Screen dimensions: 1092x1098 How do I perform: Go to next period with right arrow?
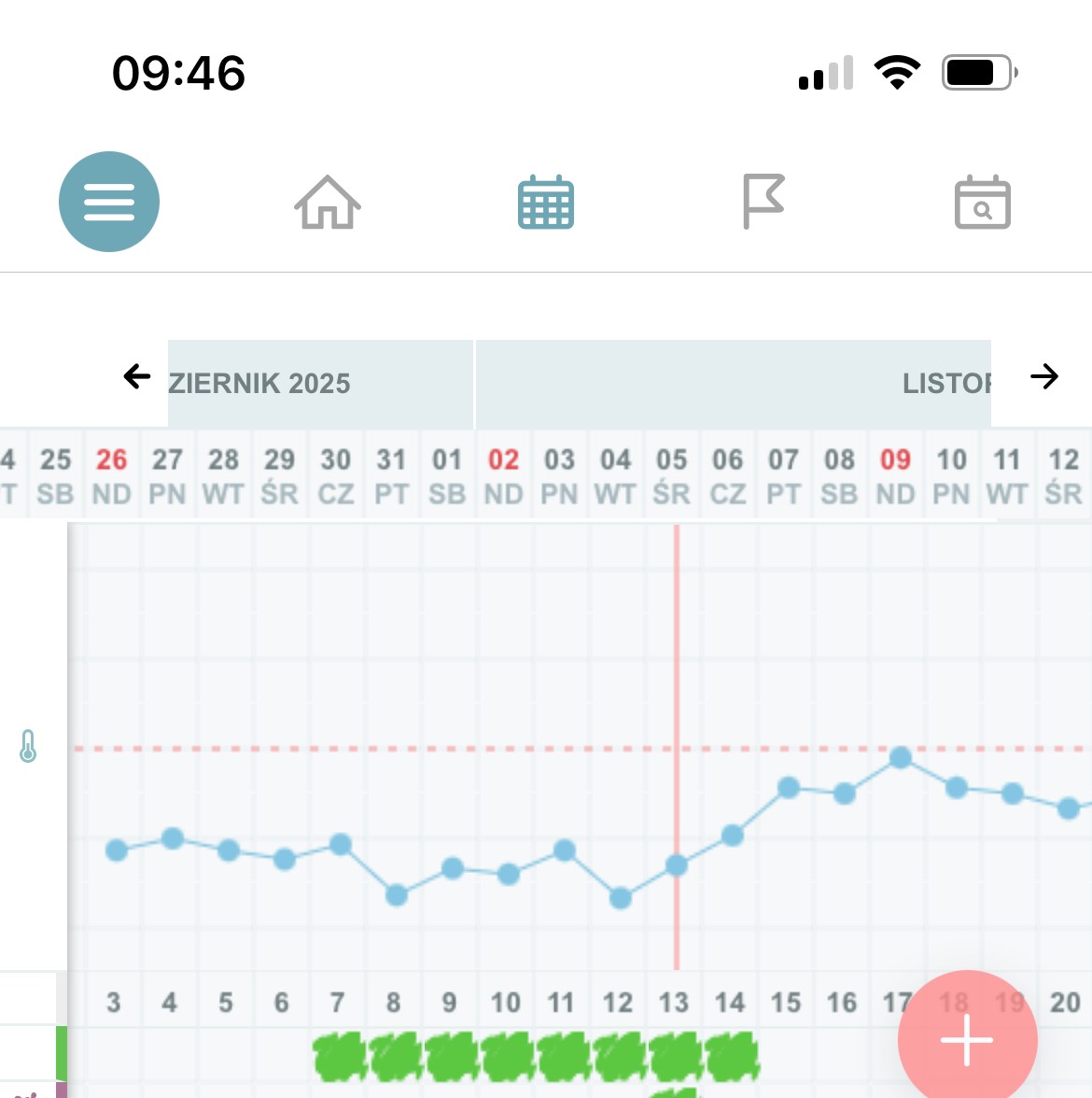pos(1043,377)
